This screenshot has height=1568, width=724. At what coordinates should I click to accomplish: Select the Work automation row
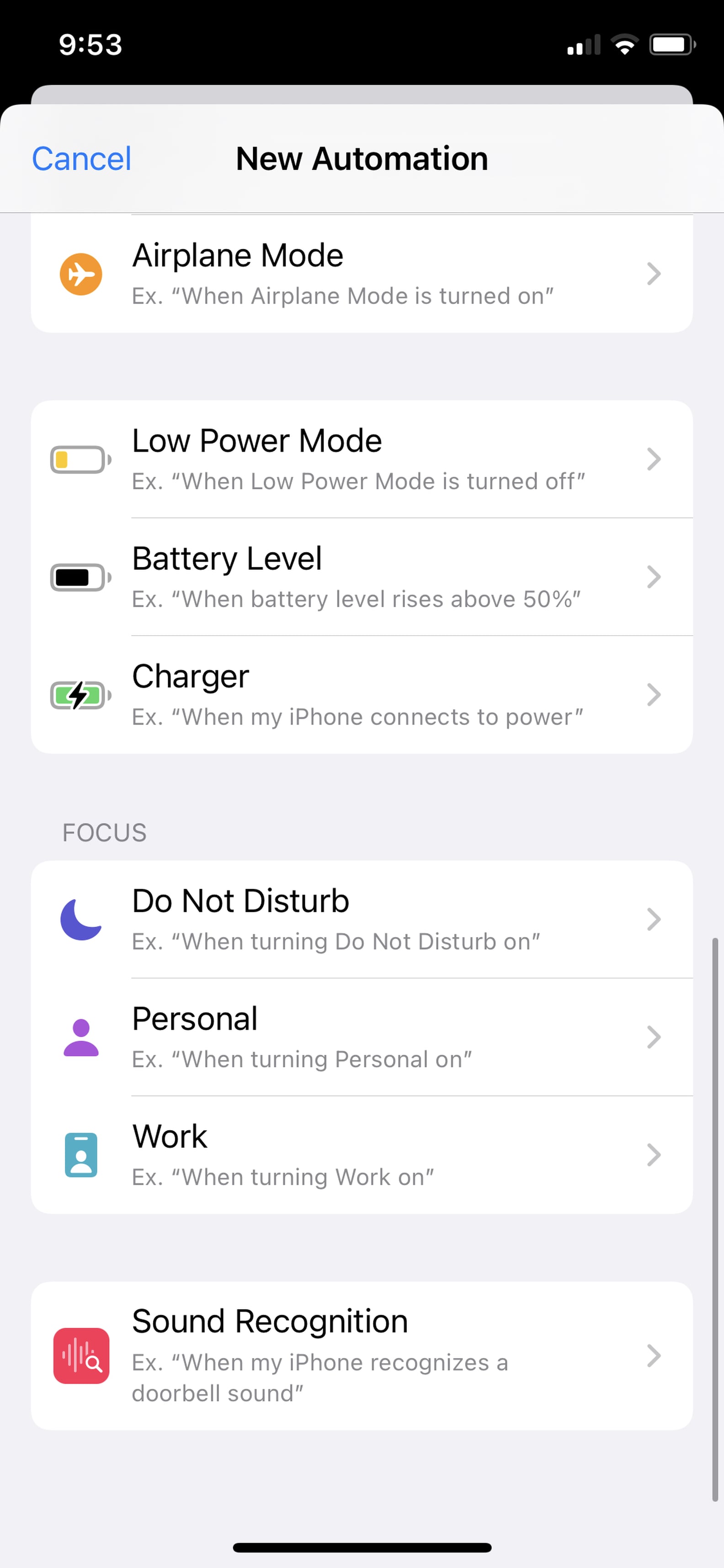click(362, 1155)
